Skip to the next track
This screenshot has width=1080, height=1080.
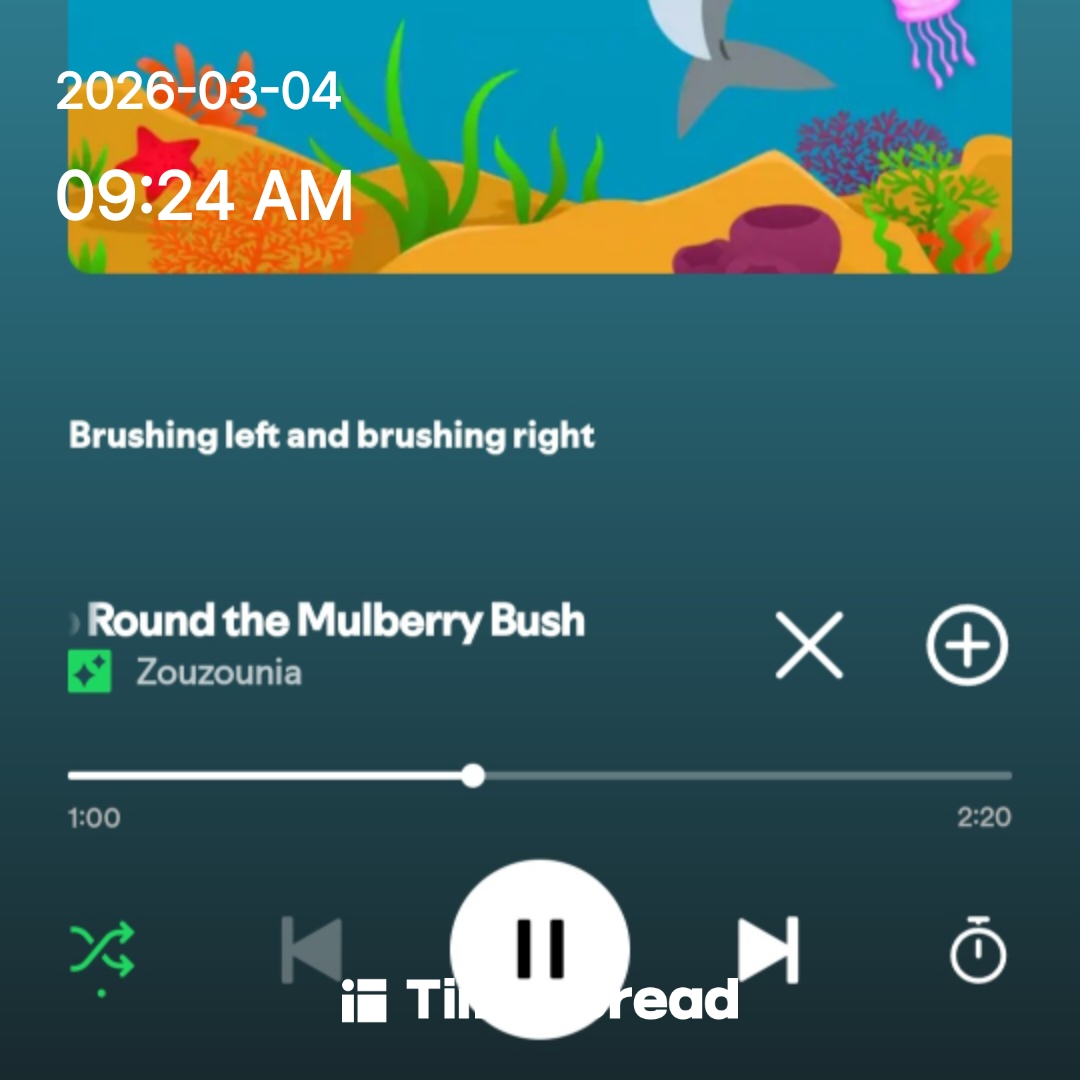[768, 949]
